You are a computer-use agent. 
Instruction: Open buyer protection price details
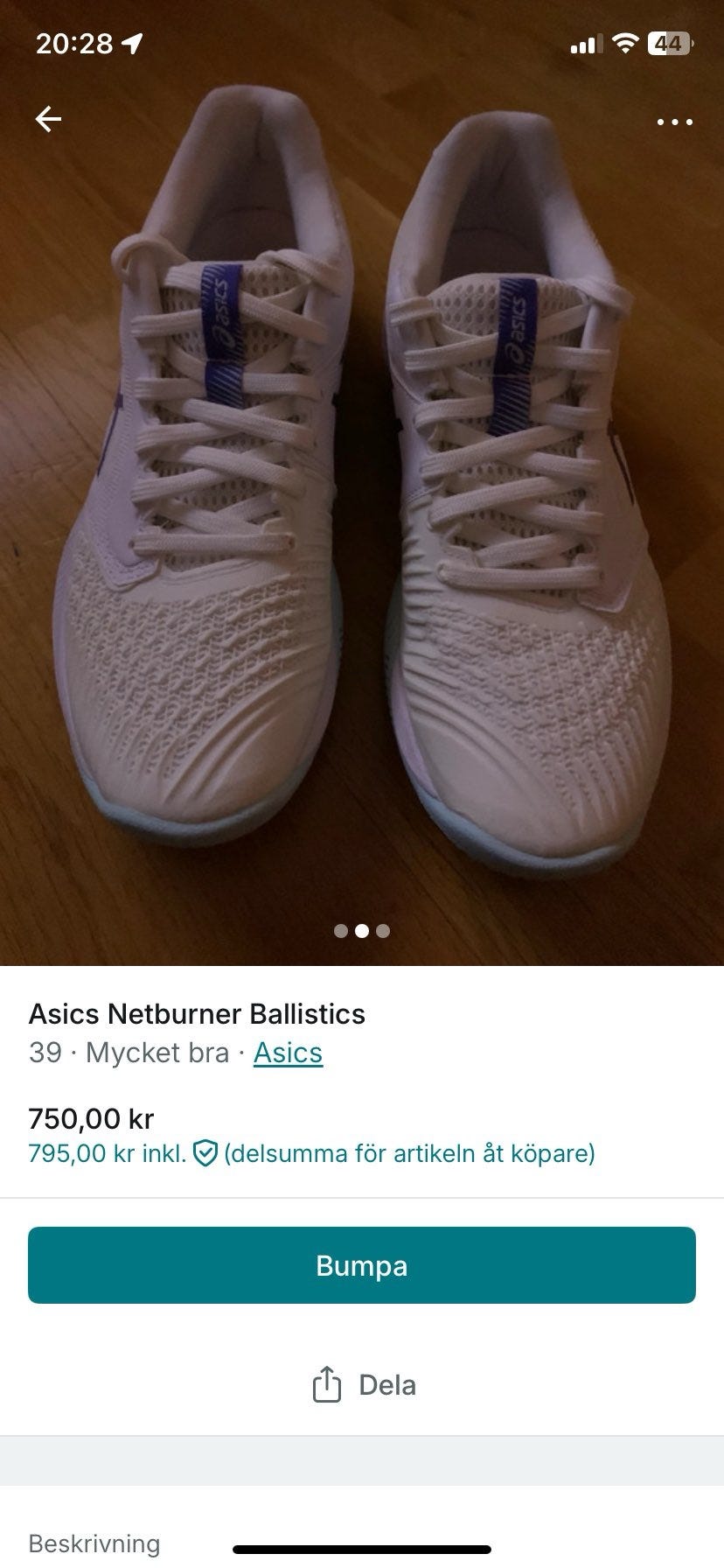pyautogui.click(x=311, y=1152)
